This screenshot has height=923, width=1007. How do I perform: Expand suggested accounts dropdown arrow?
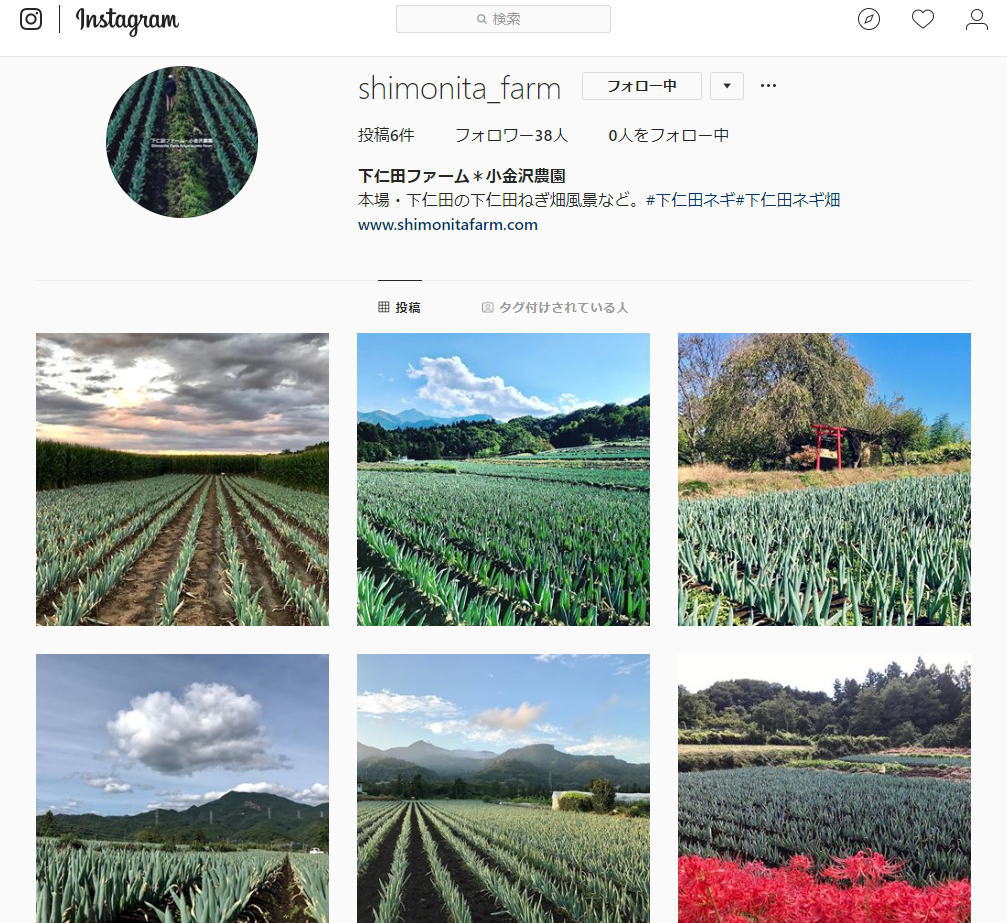[x=727, y=86]
